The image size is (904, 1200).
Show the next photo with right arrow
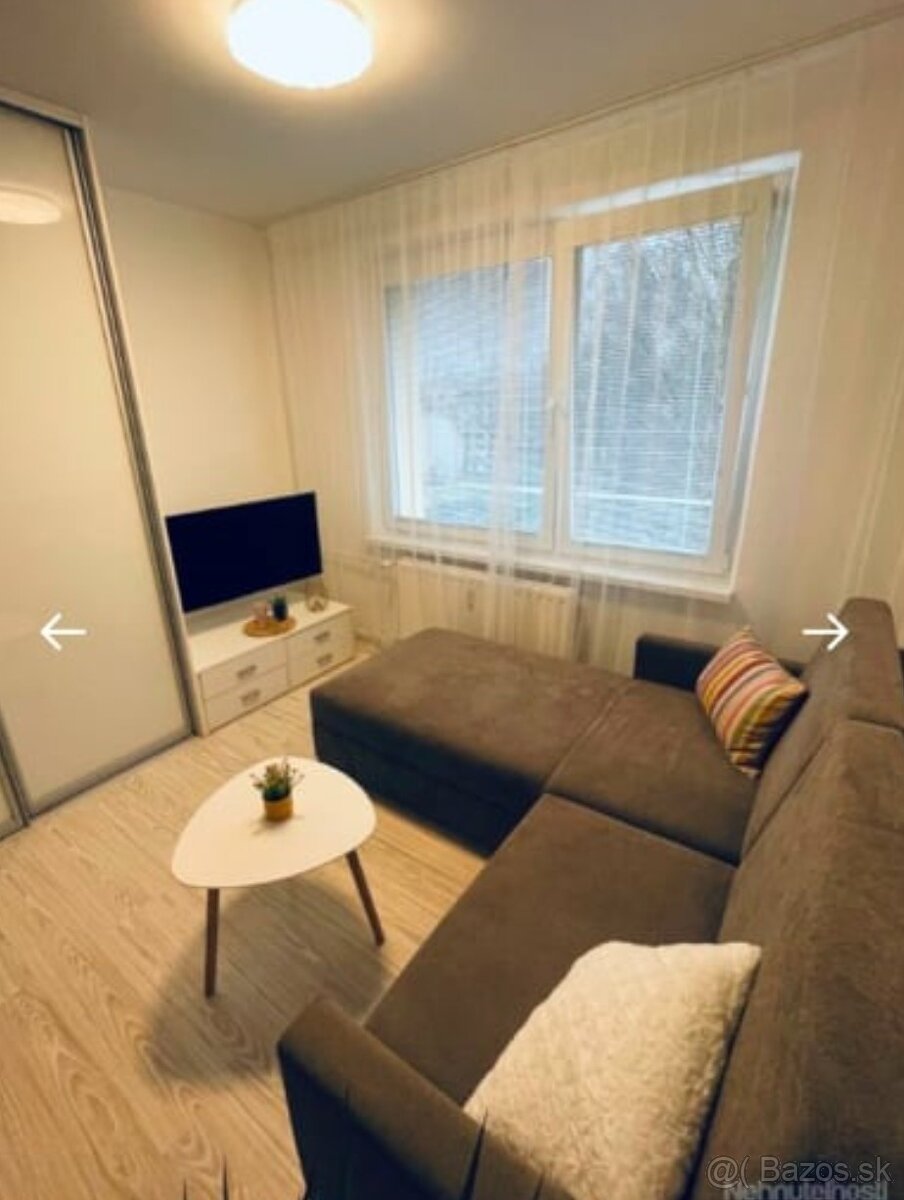pos(825,631)
